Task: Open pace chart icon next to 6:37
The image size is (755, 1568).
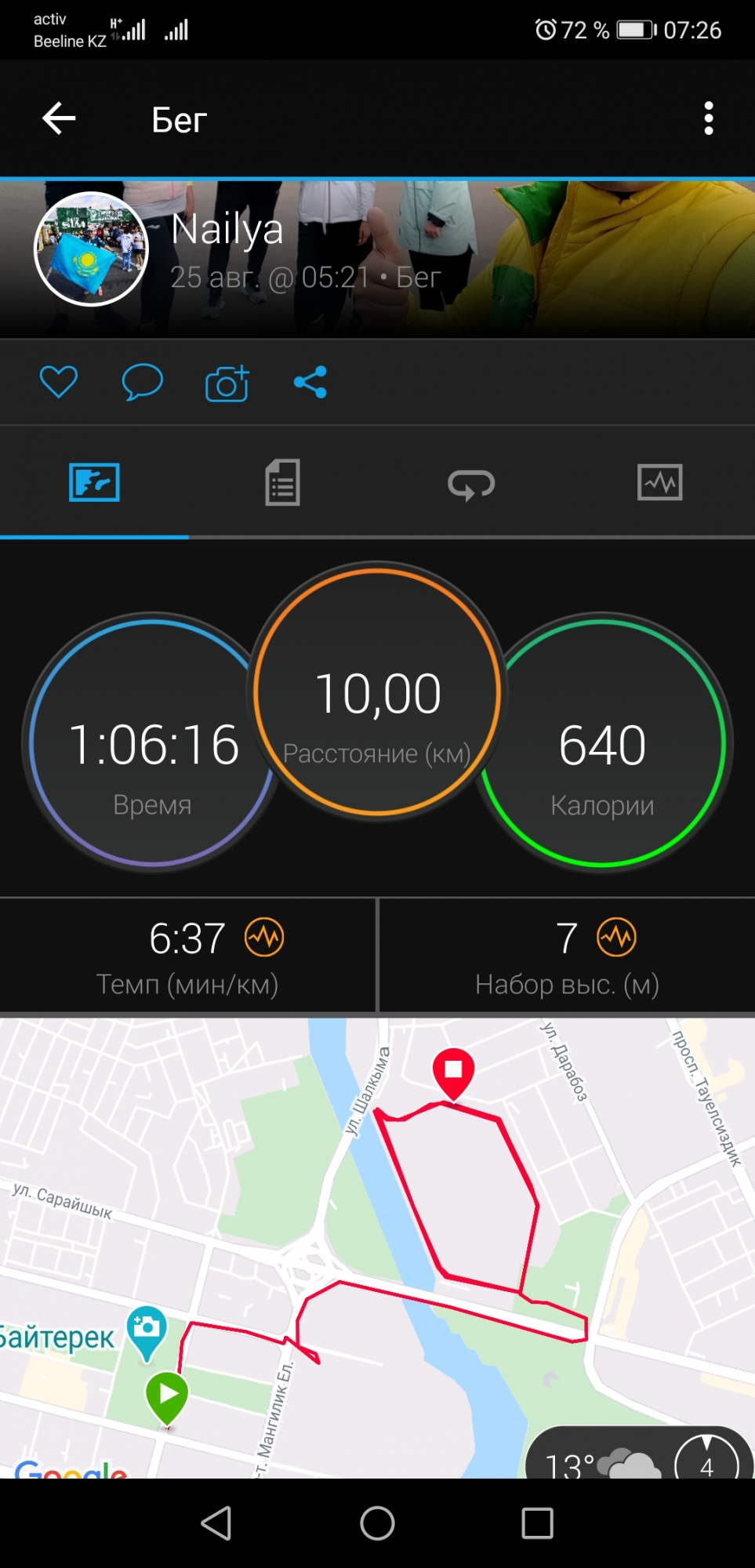Action: [264, 937]
